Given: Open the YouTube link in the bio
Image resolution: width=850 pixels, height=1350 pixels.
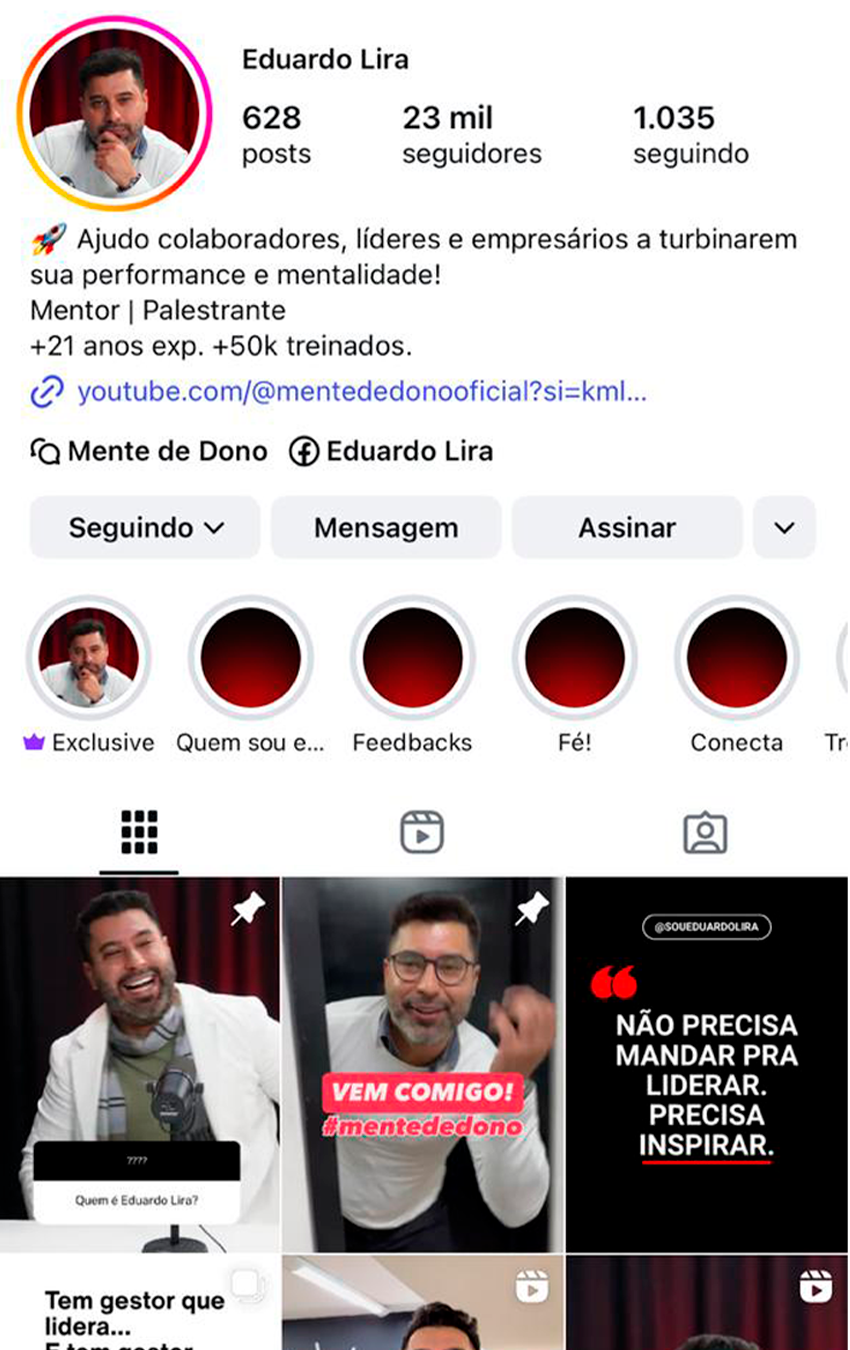Looking at the screenshot, I should point(360,391).
